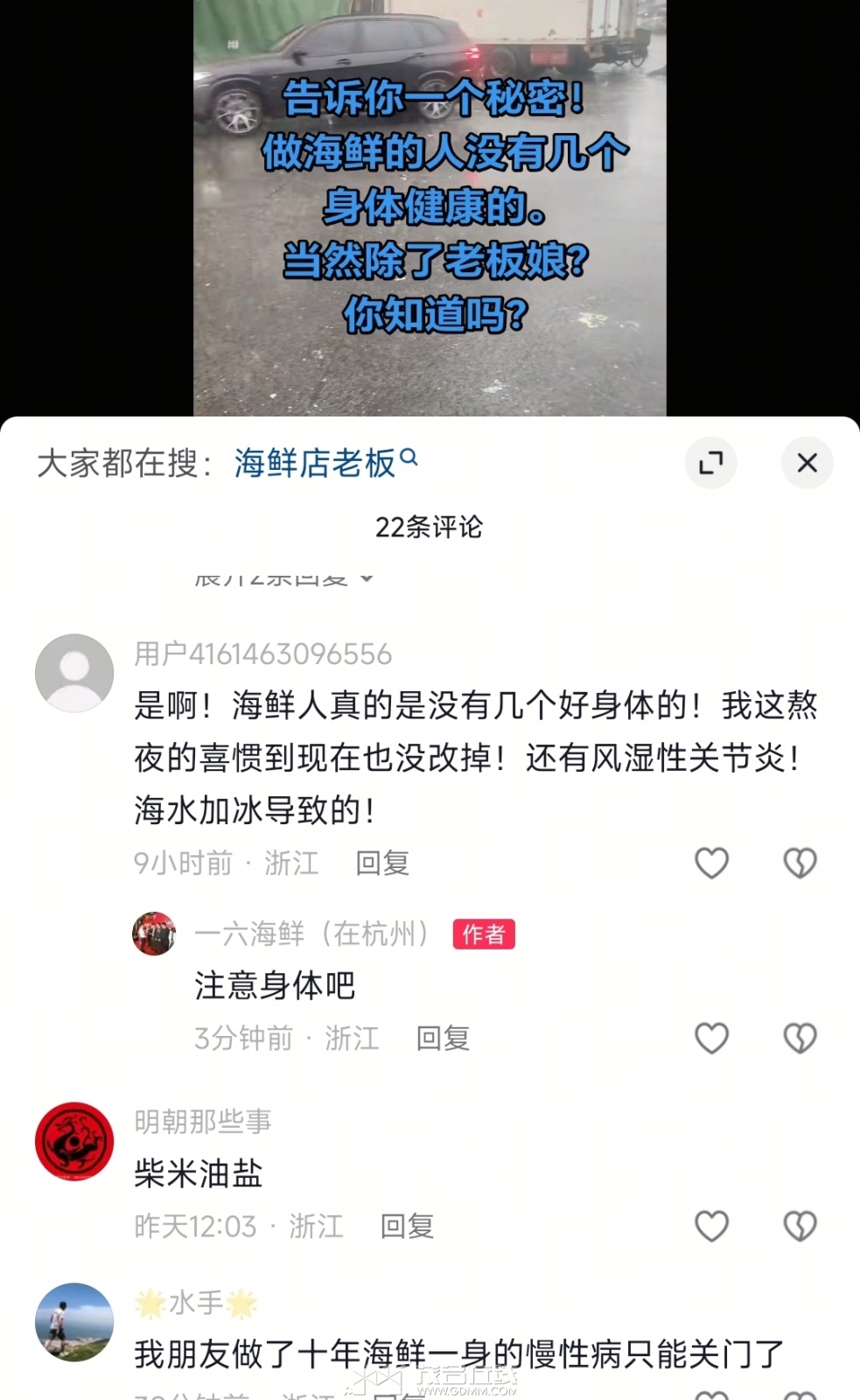Screen dimensions: 860x1400
Task: Like 明朝那些事's comment 柴米油盐
Action: point(711,1227)
